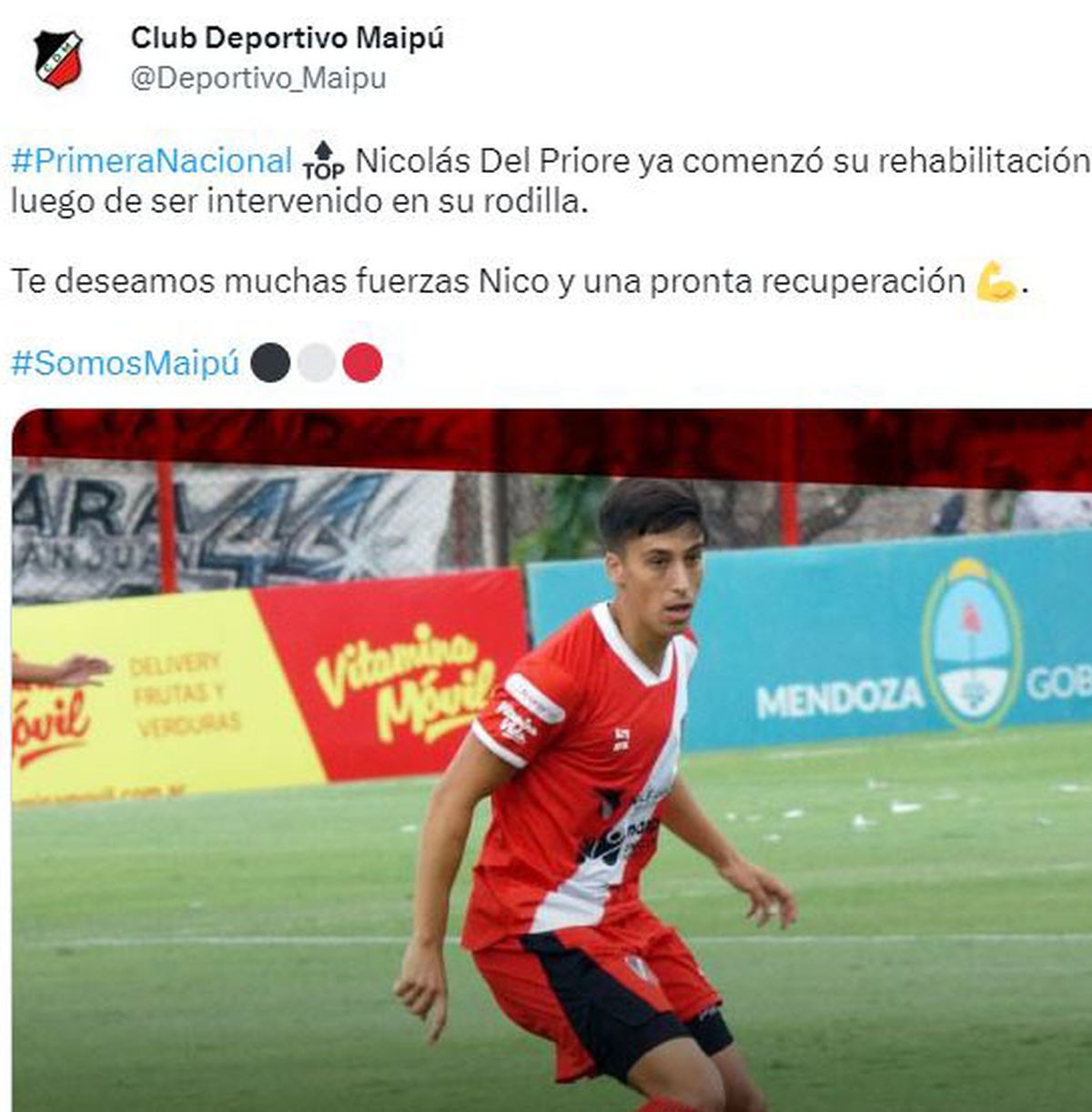Open Club Deportivo Maipú's profile picture
Image resolution: width=1092 pixels, height=1112 pixels.
58,58
